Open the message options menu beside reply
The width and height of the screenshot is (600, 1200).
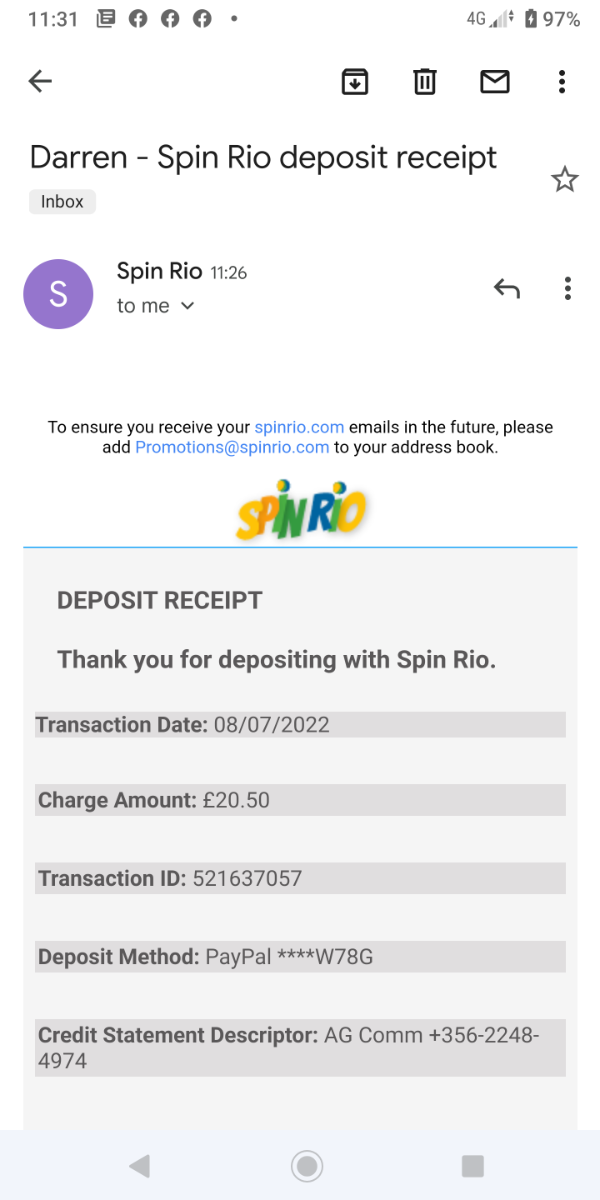point(567,289)
